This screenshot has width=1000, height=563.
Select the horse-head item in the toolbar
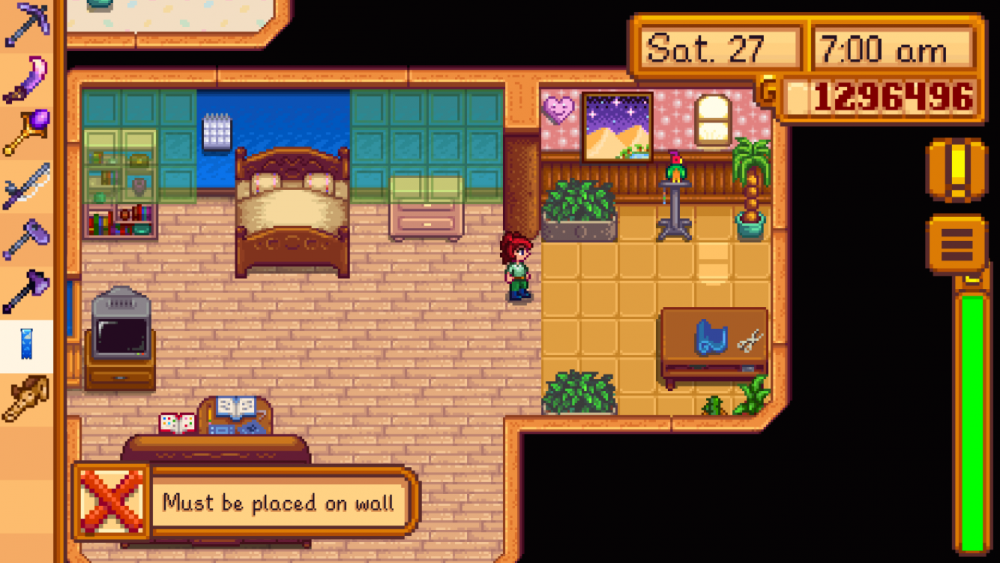[x=27, y=397]
